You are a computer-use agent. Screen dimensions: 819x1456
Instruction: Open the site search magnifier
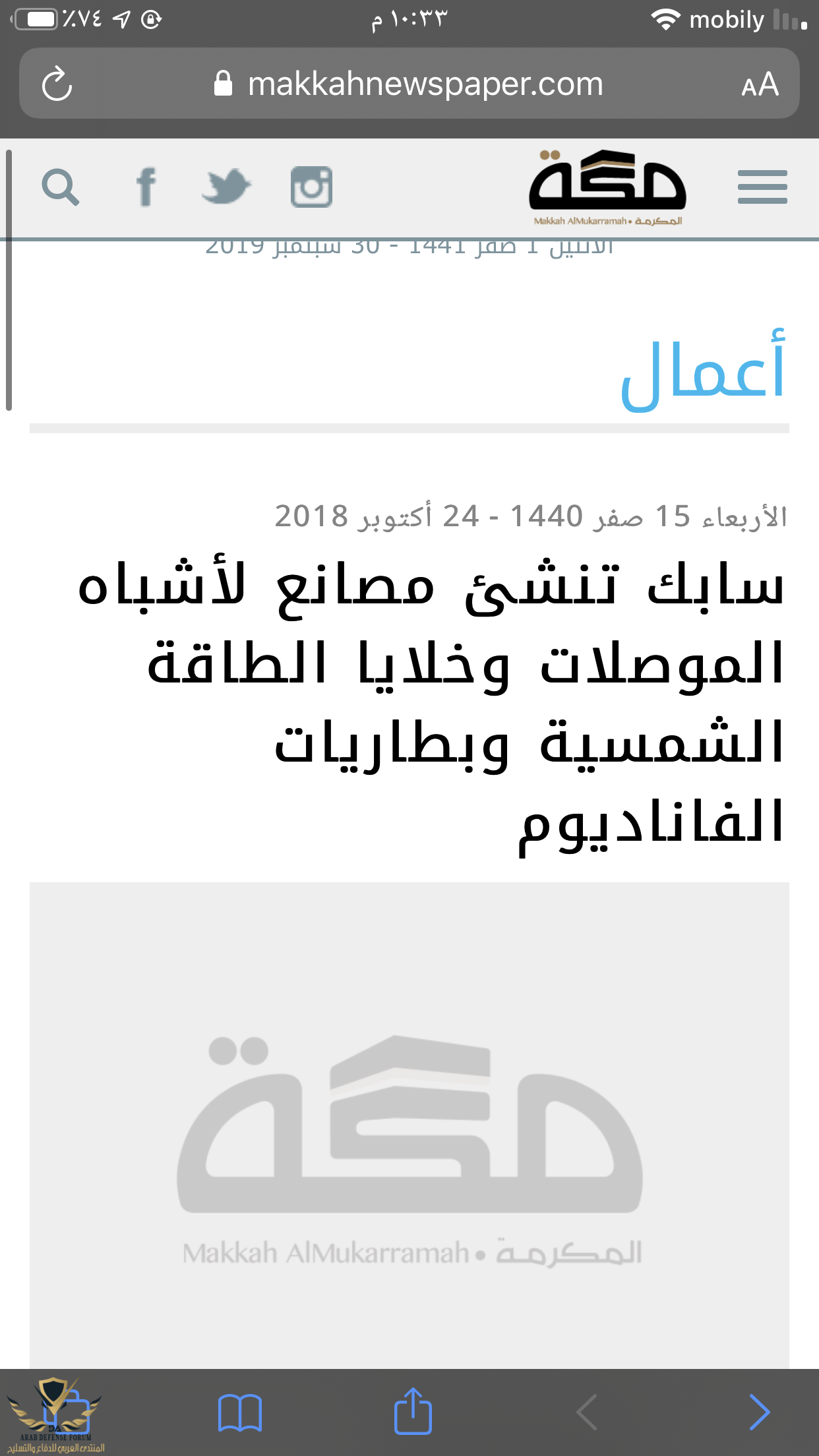click(x=60, y=187)
